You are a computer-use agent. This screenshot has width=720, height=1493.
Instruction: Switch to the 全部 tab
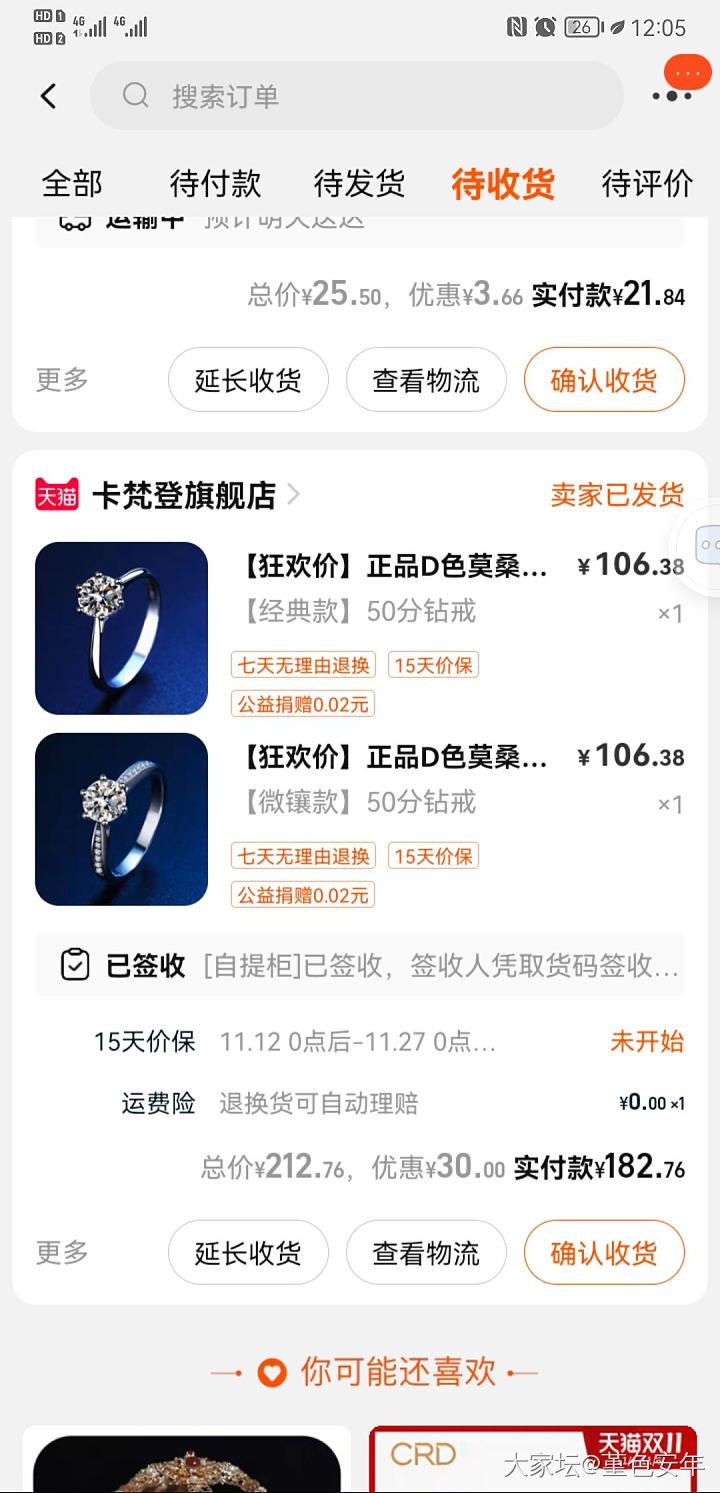pyautogui.click(x=72, y=184)
